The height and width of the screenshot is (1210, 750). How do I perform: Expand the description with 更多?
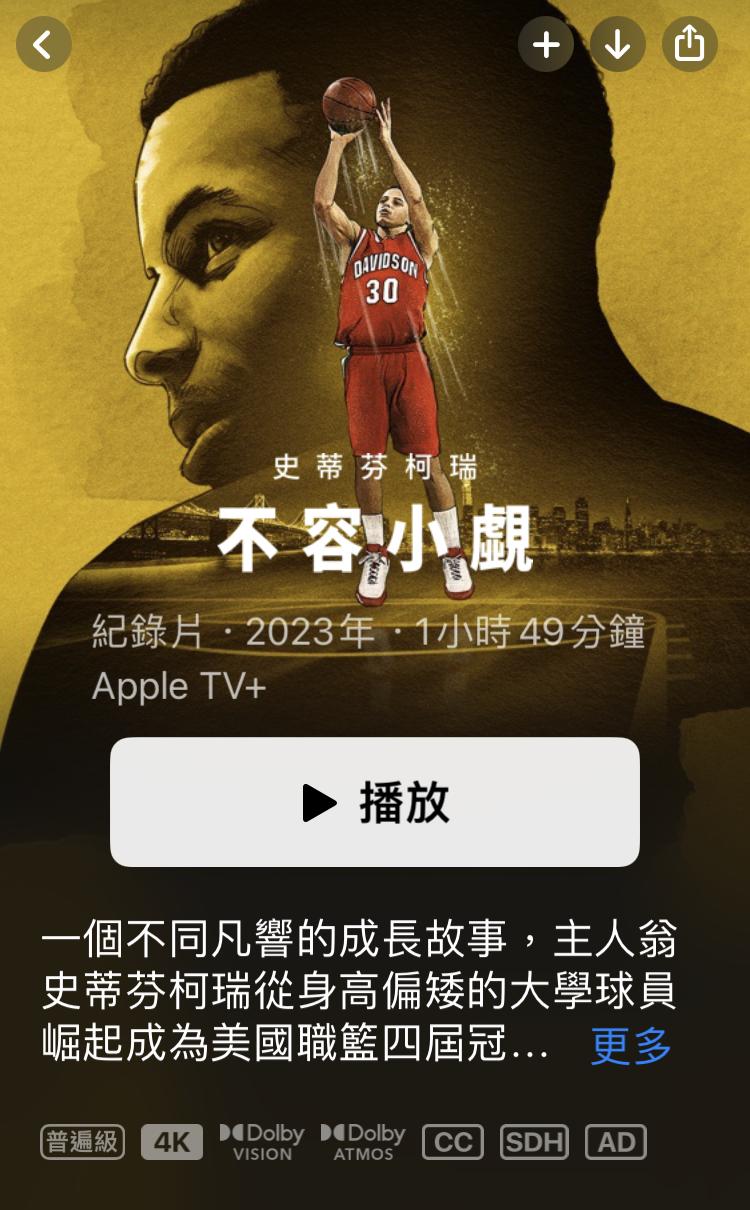pos(631,1046)
